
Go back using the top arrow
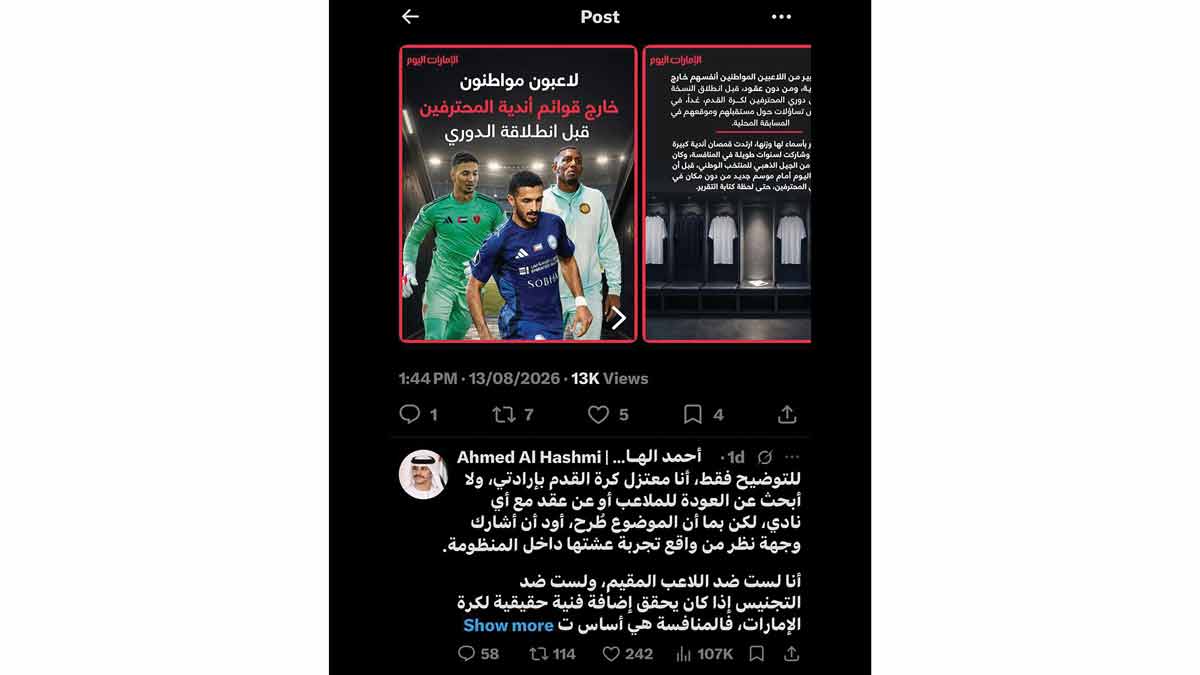[x=410, y=17]
